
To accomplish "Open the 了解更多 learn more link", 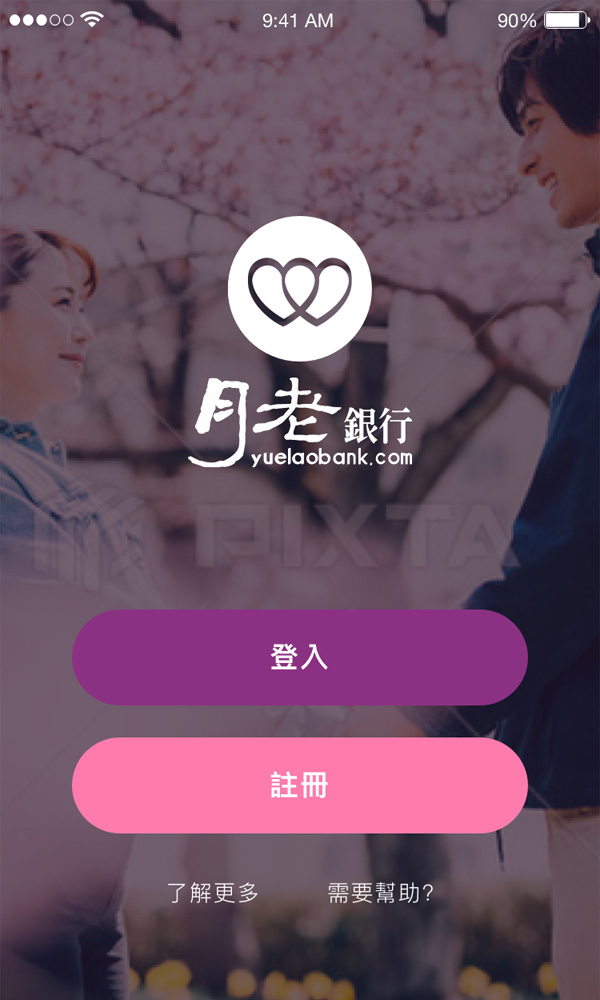I will pos(213,893).
